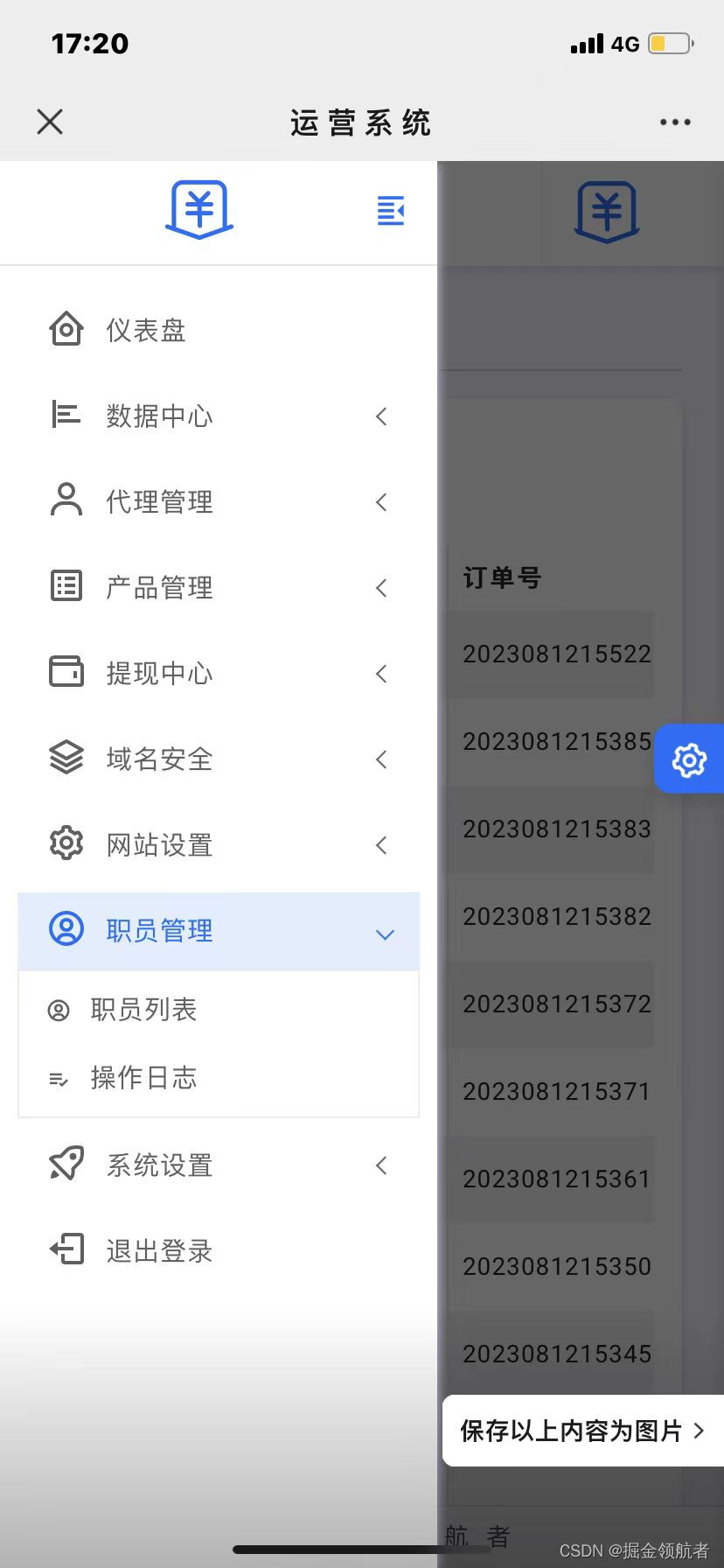Open the 职员列表 menu entry

point(144,1010)
